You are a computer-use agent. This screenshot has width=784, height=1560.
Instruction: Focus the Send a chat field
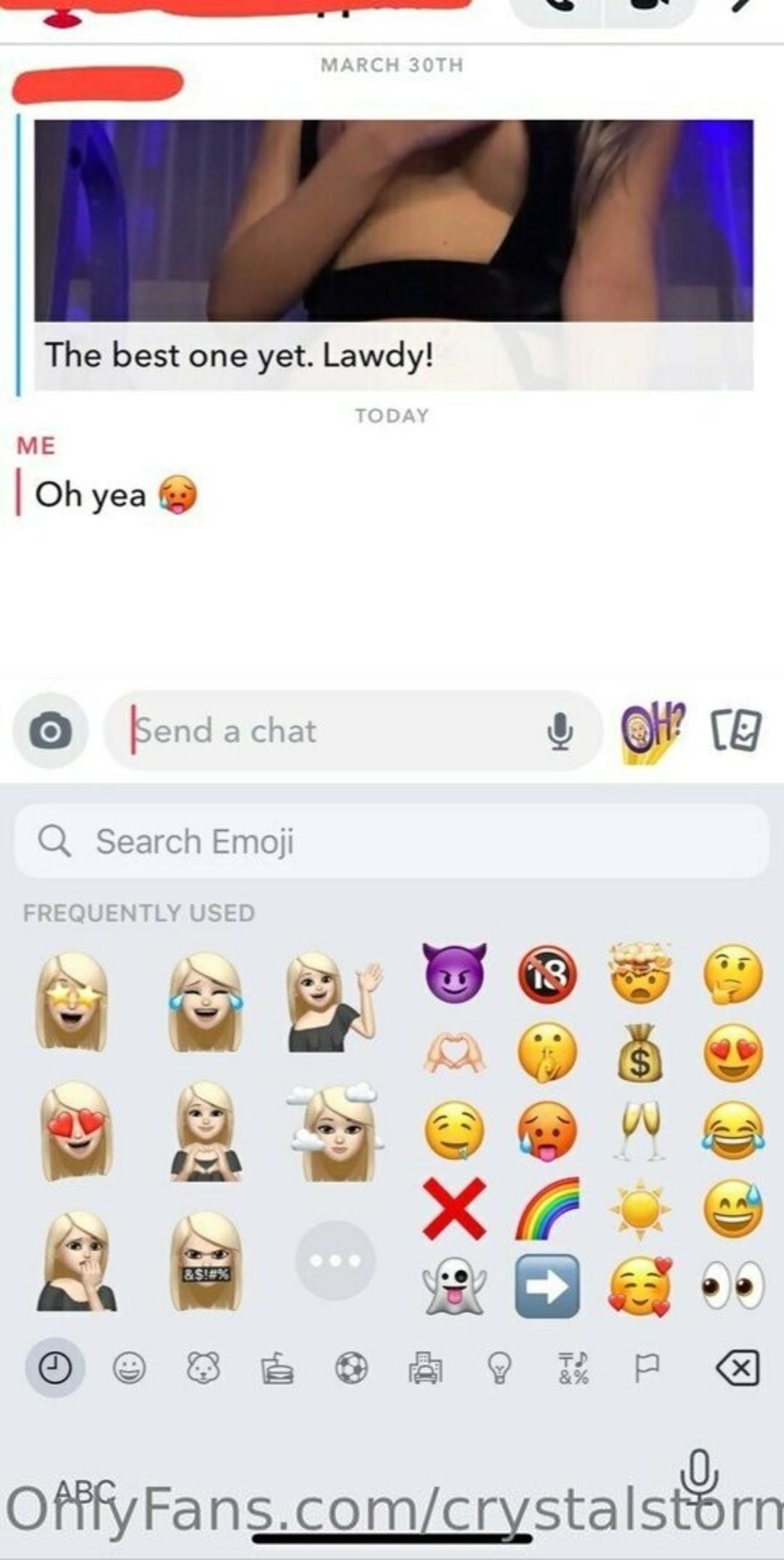[x=327, y=731]
